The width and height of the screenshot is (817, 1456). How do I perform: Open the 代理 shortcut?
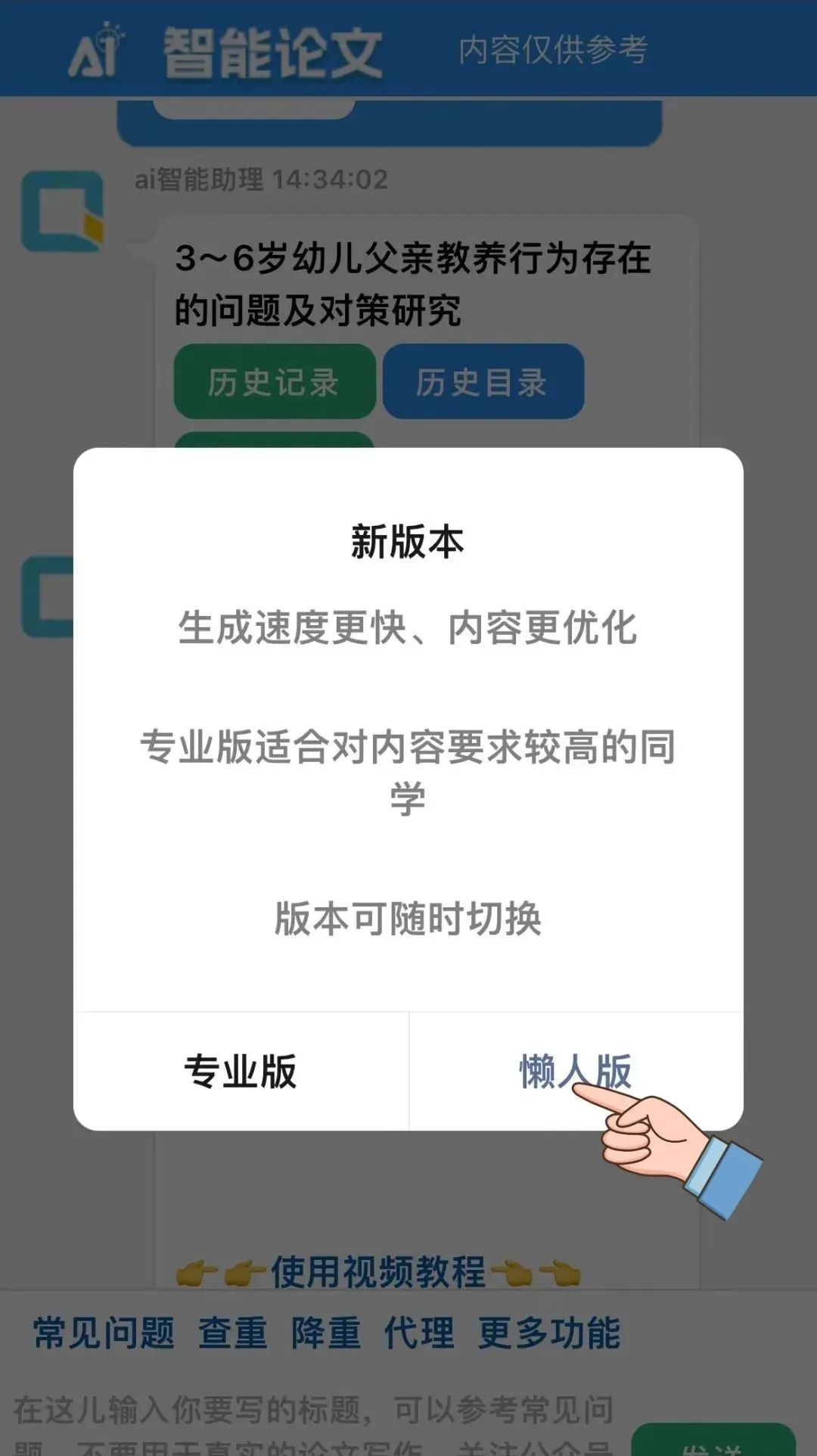click(419, 1333)
